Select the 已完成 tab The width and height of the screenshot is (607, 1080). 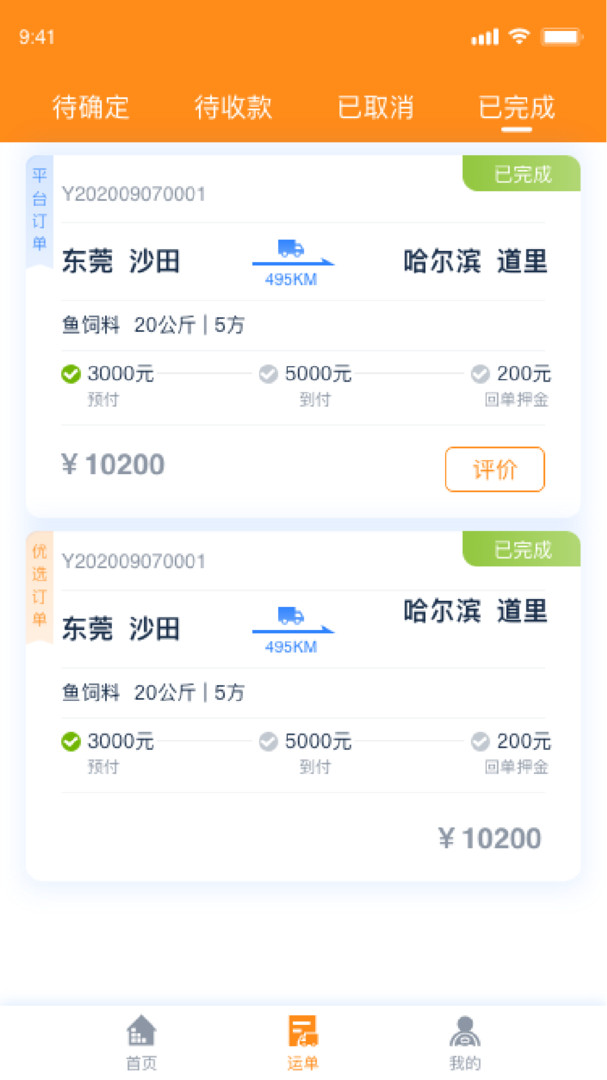516,107
